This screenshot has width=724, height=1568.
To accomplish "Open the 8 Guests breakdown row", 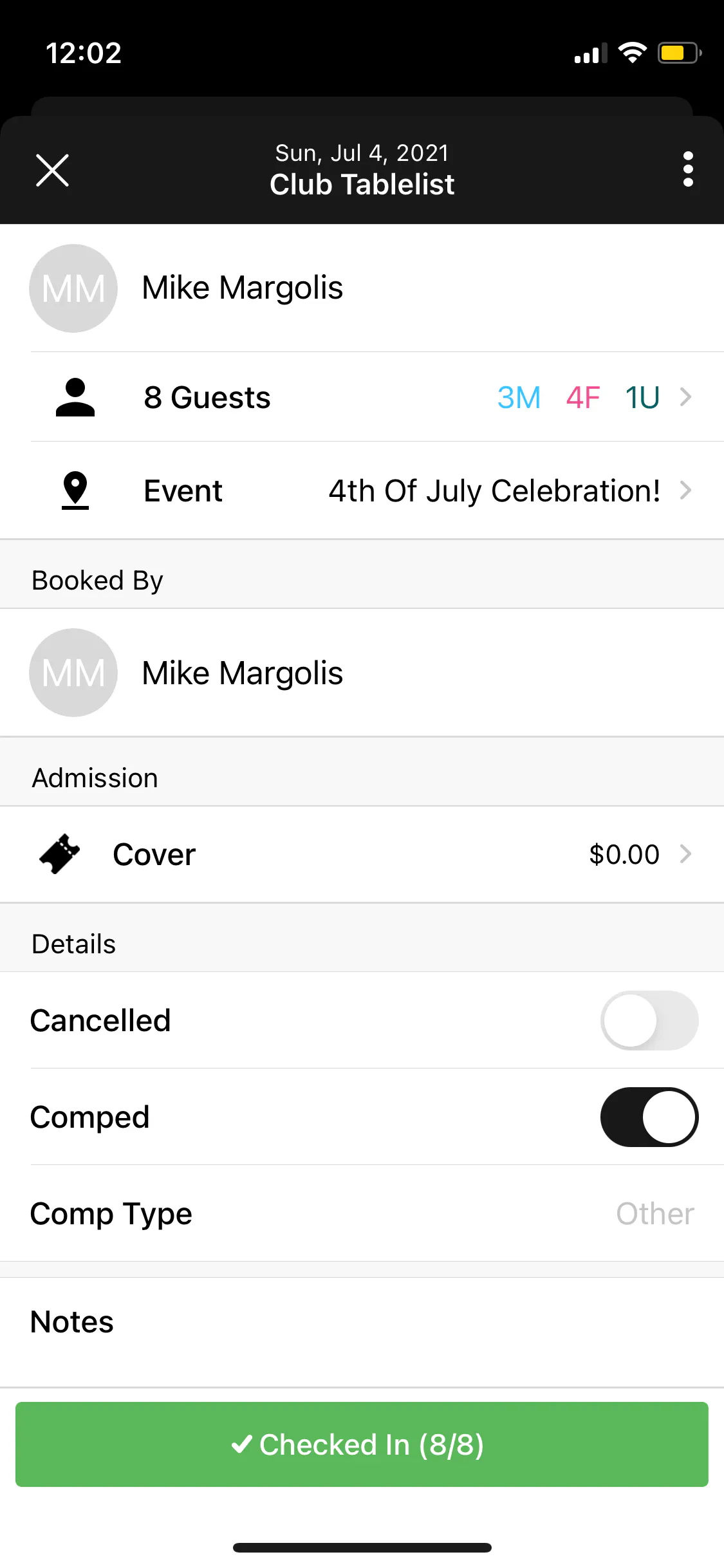I will pos(362,397).
